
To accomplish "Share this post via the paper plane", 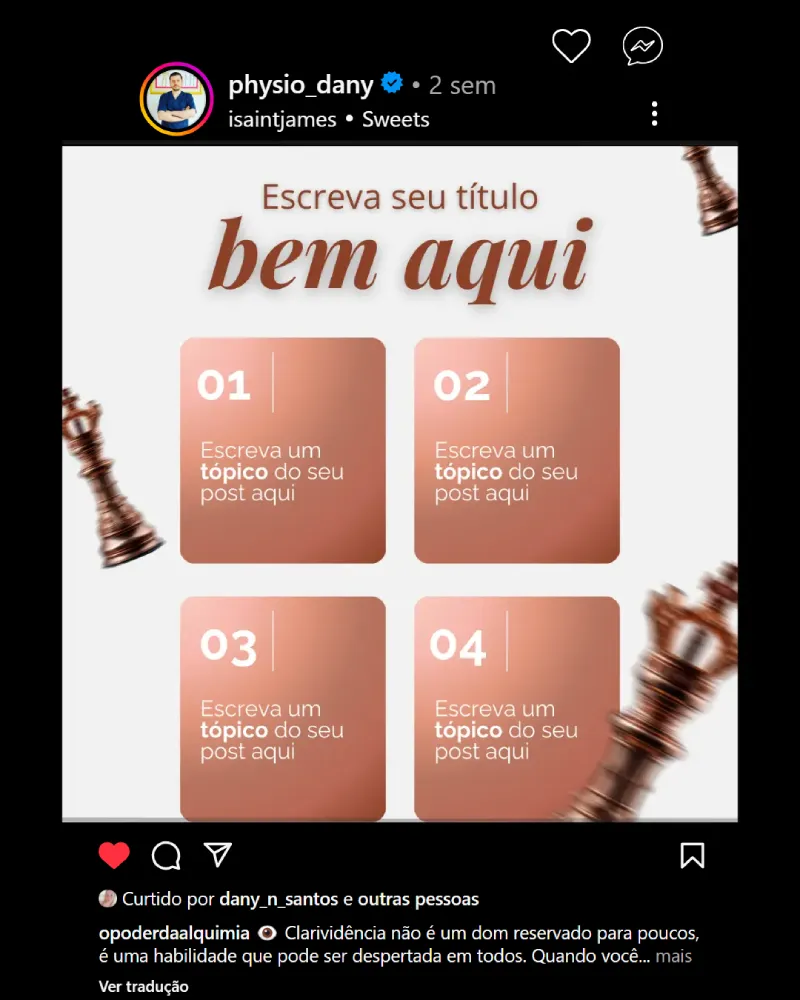I will (218, 854).
